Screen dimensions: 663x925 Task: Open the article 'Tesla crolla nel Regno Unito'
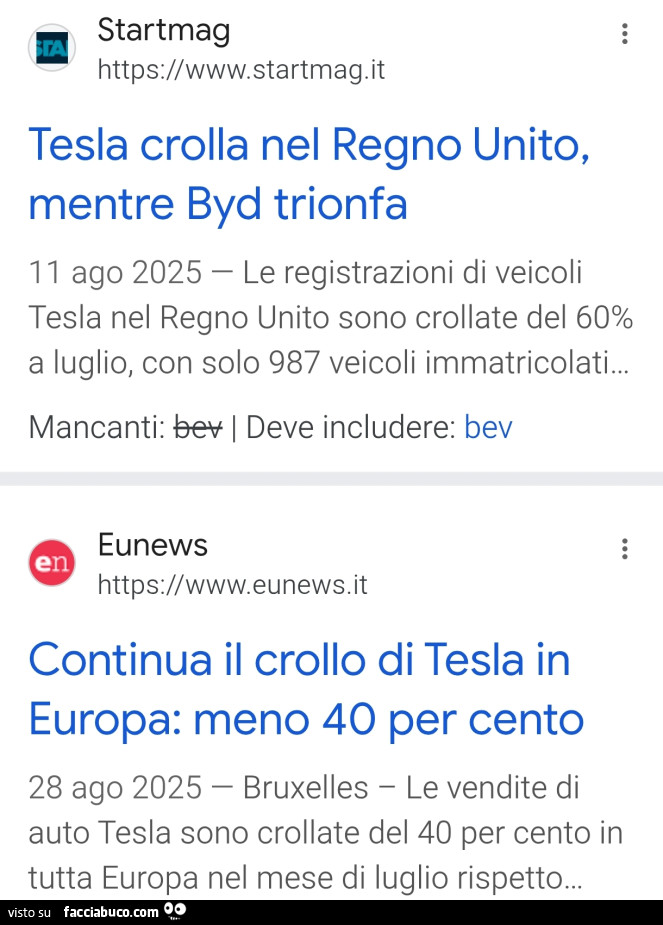(309, 175)
